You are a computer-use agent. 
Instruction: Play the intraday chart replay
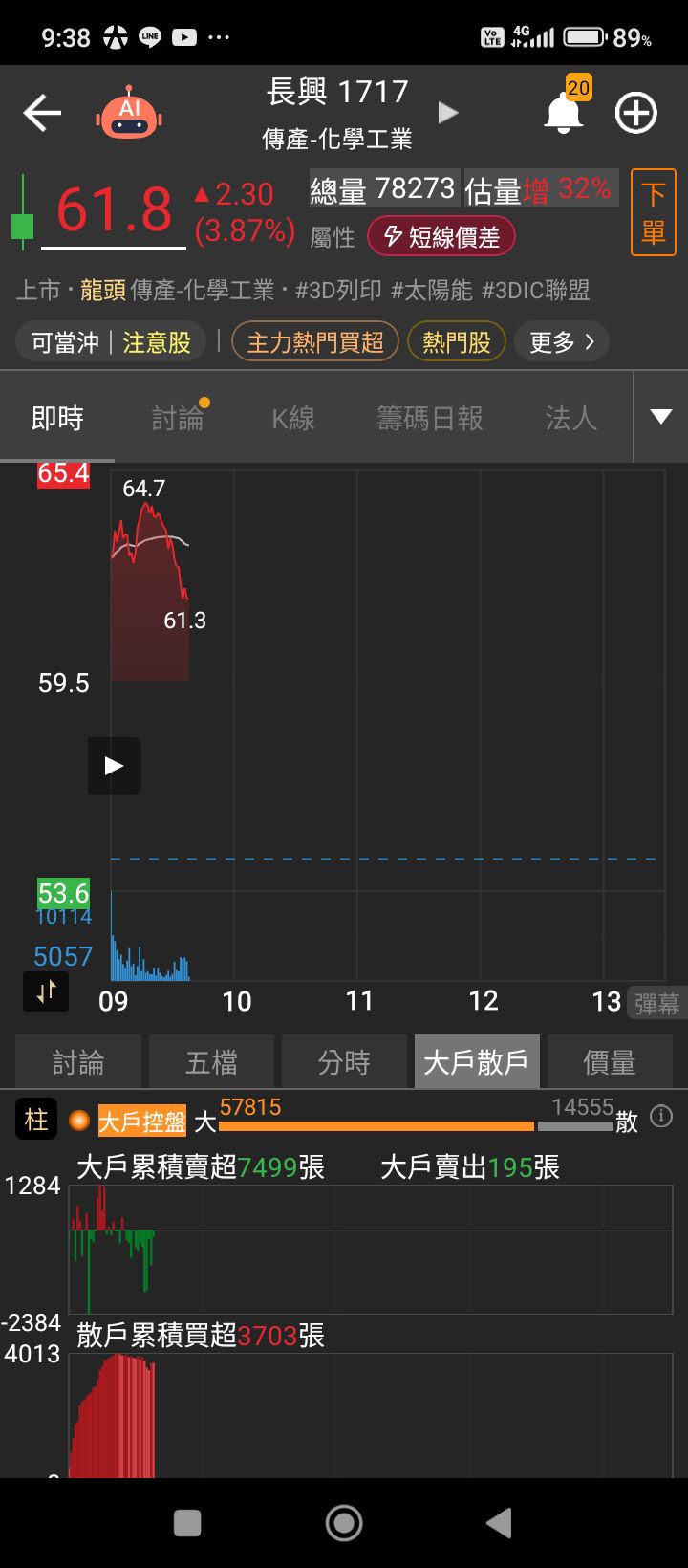point(115,766)
